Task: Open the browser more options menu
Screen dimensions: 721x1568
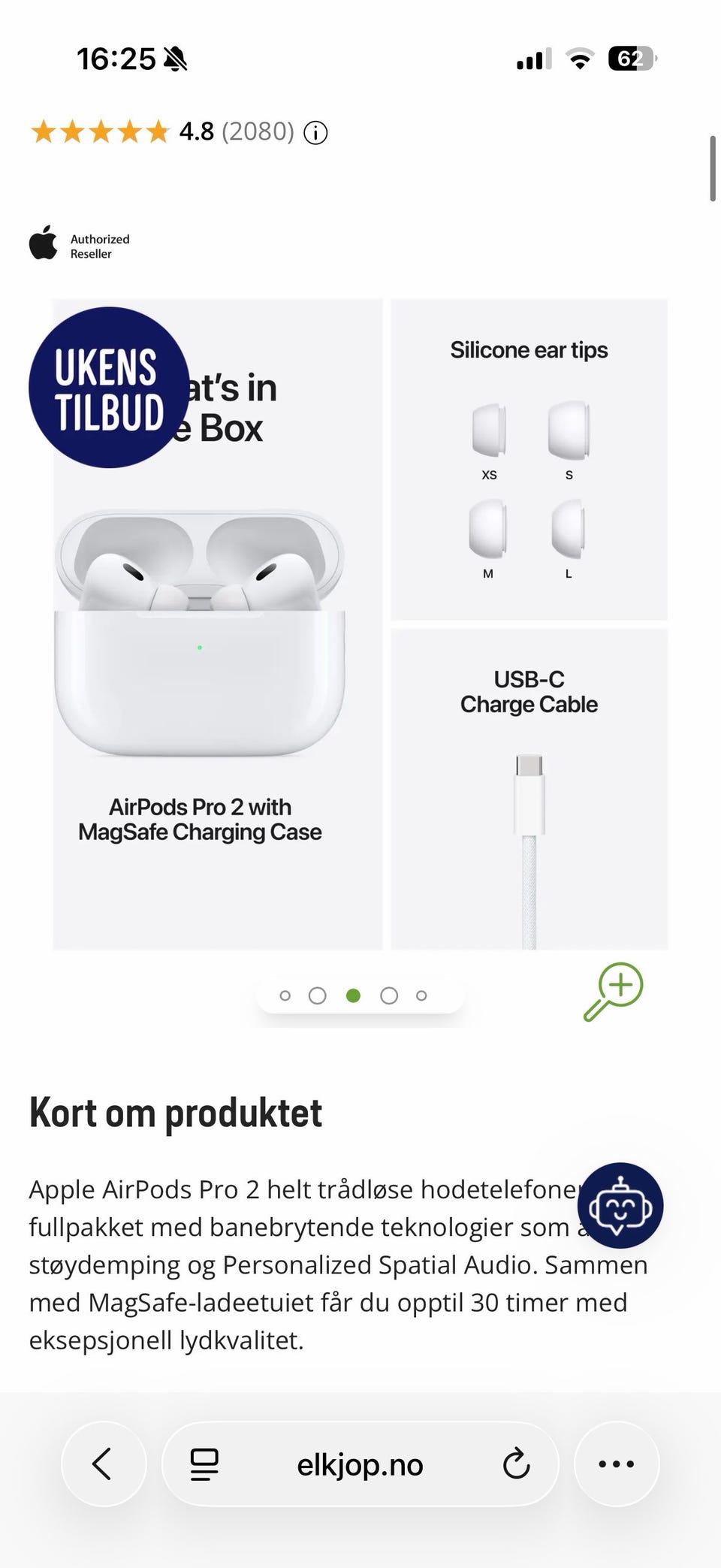Action: [x=617, y=1464]
